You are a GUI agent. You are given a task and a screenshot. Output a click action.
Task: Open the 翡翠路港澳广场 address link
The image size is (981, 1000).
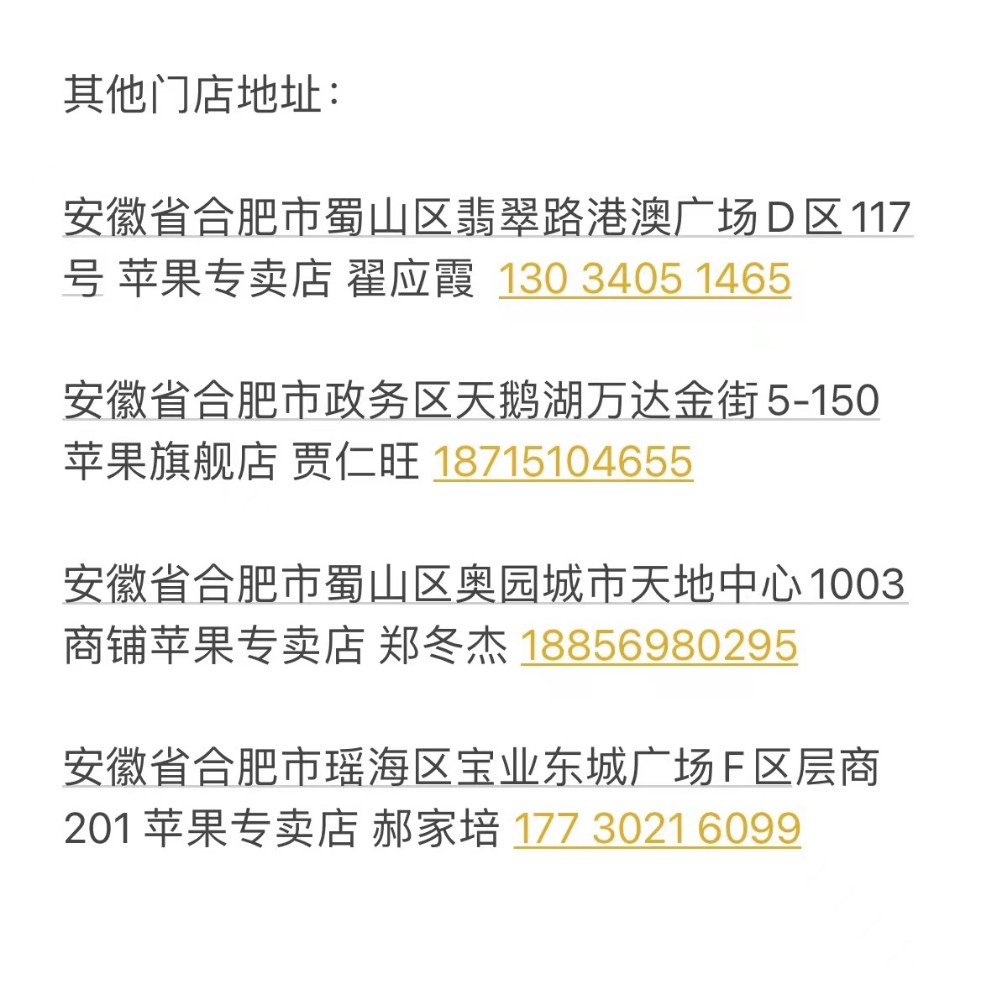tap(487, 218)
